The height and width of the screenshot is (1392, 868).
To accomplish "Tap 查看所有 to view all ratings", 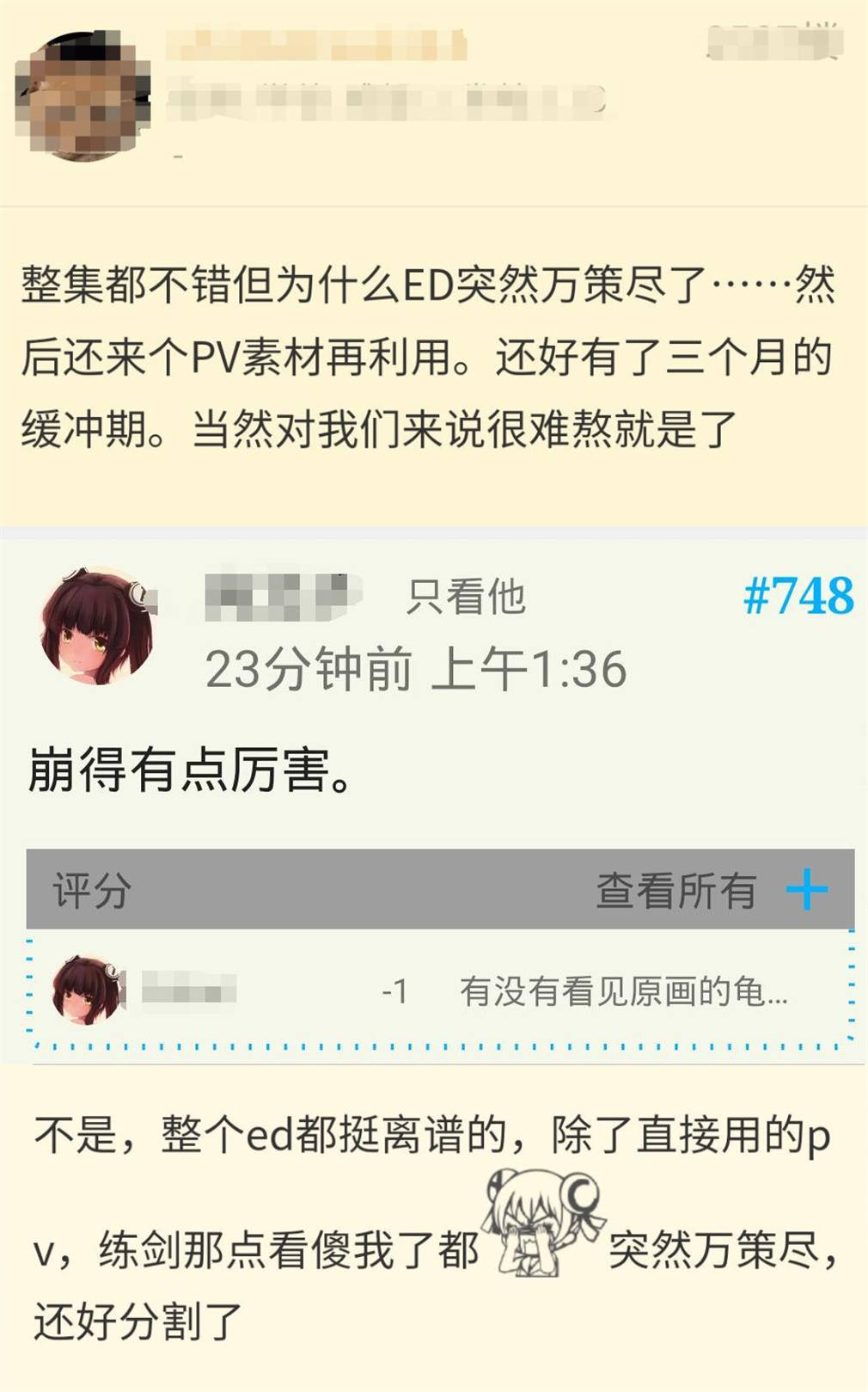I will (676, 890).
